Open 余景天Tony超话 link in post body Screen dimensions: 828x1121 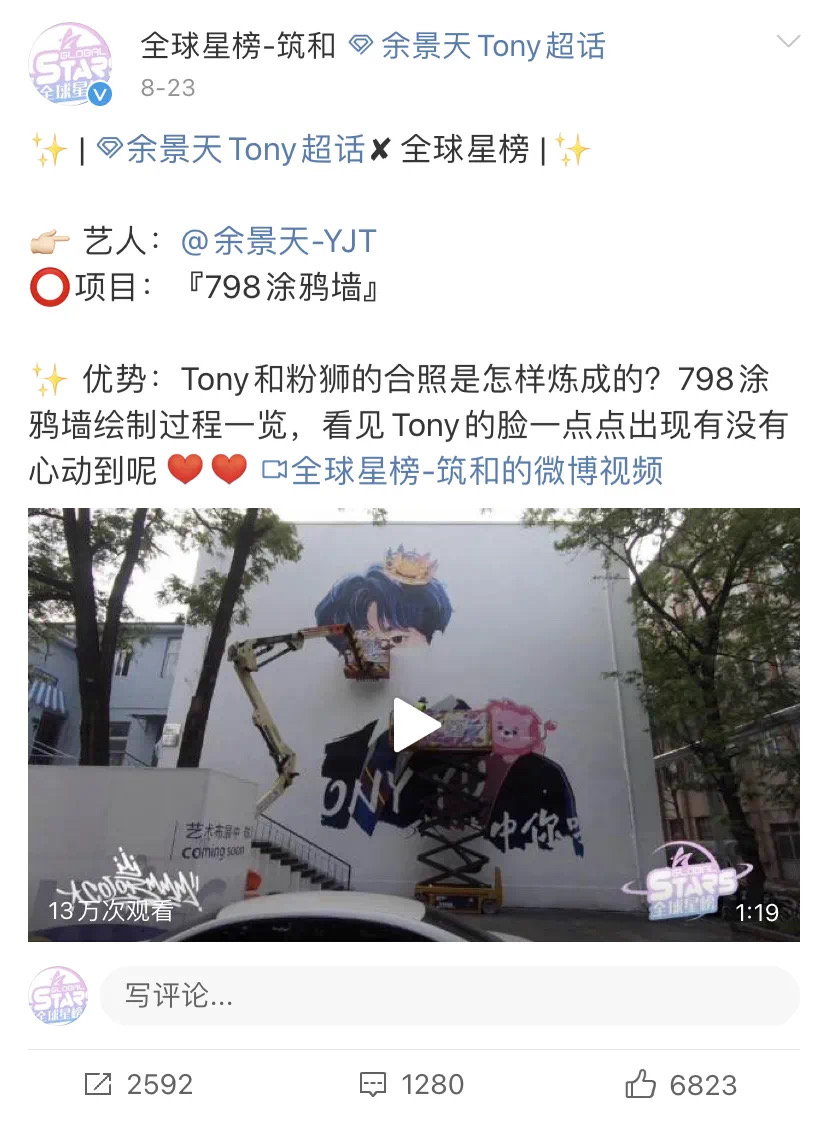[x=231, y=150]
